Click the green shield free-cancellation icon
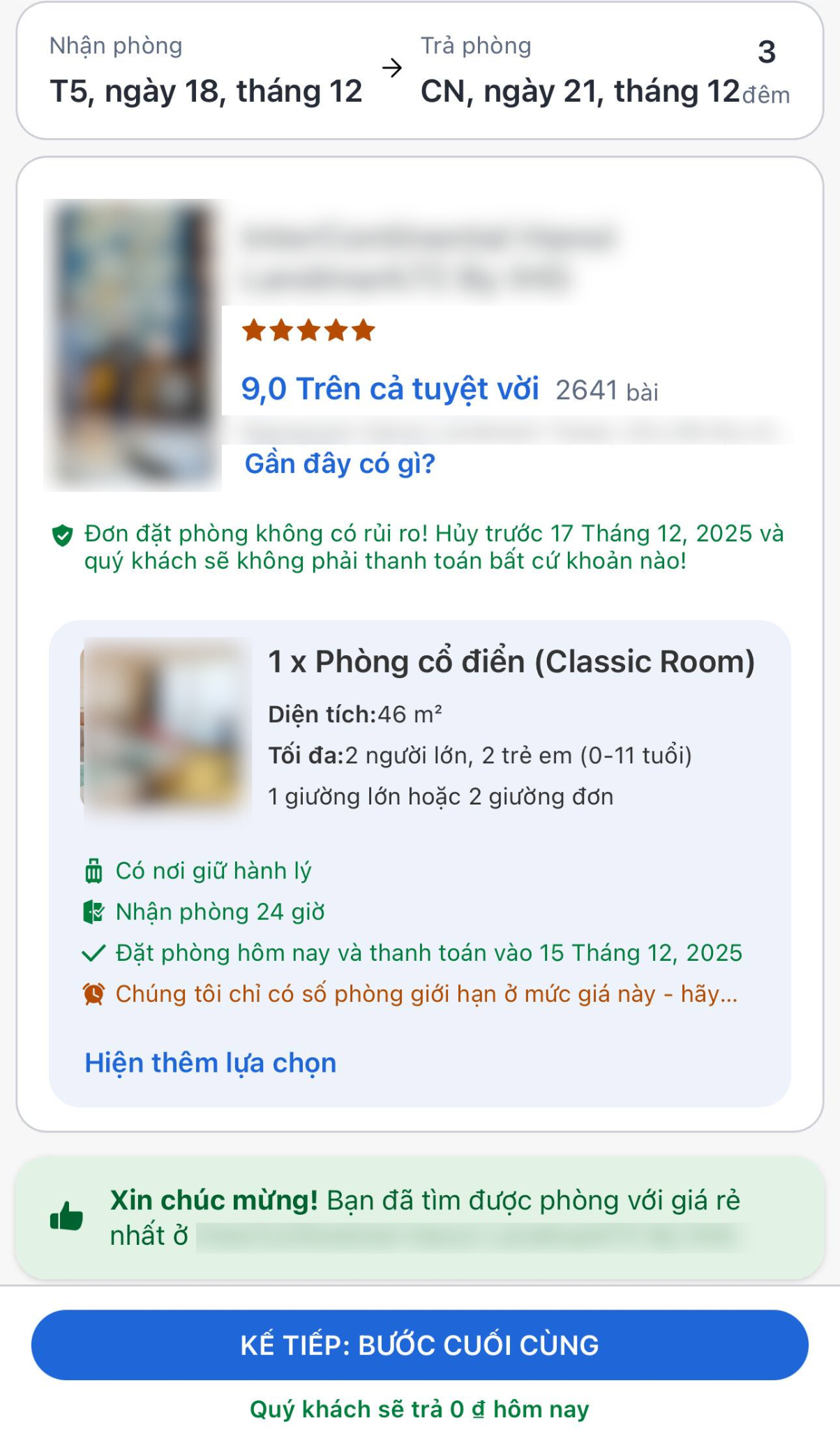840x1429 pixels. click(63, 534)
